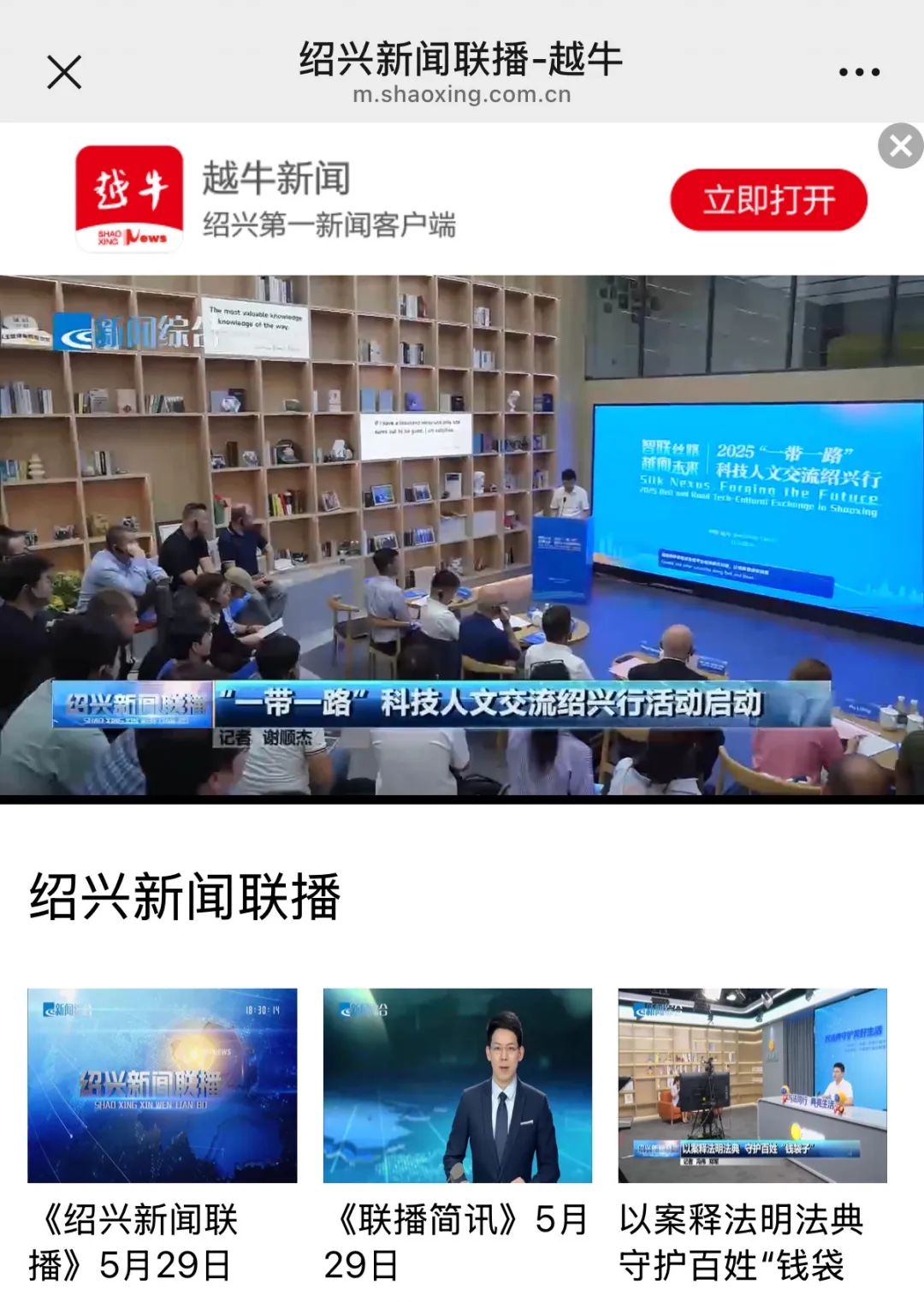Tap the 立即打开 button
The width and height of the screenshot is (924, 1302).
(x=767, y=200)
